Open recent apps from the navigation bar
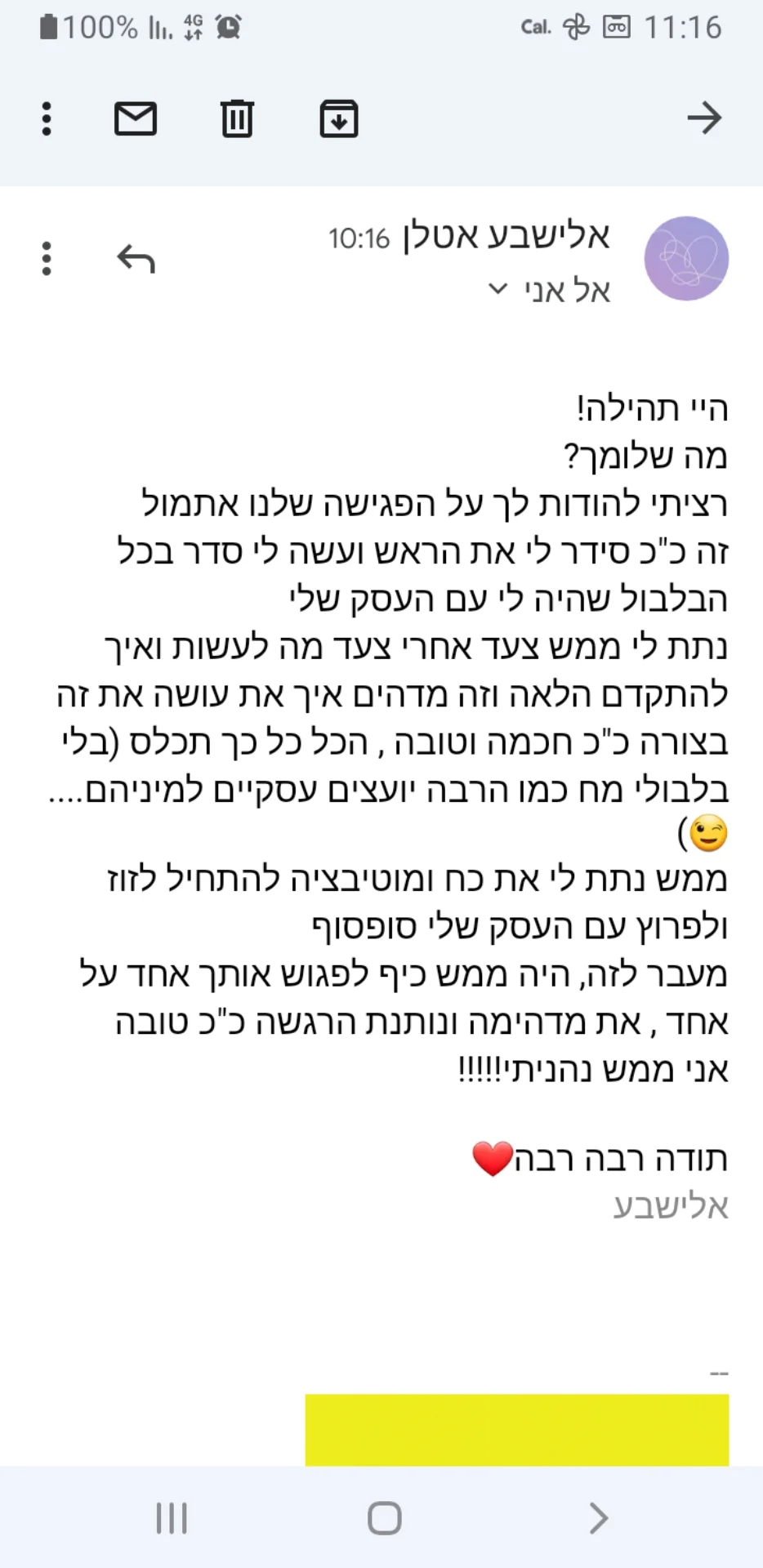Viewport: 763px width, 1568px height. [172, 1518]
